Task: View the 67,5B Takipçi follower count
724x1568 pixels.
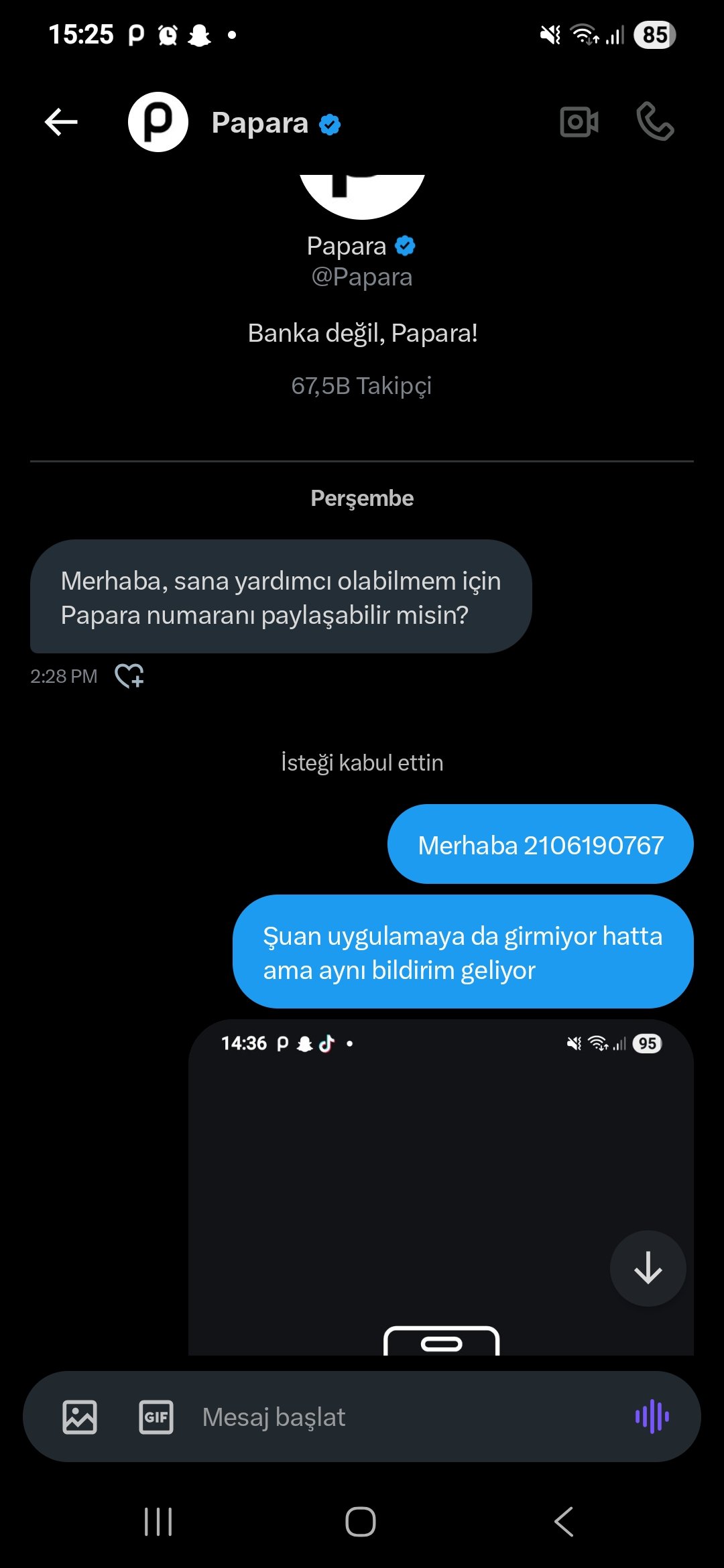Action: [x=362, y=385]
